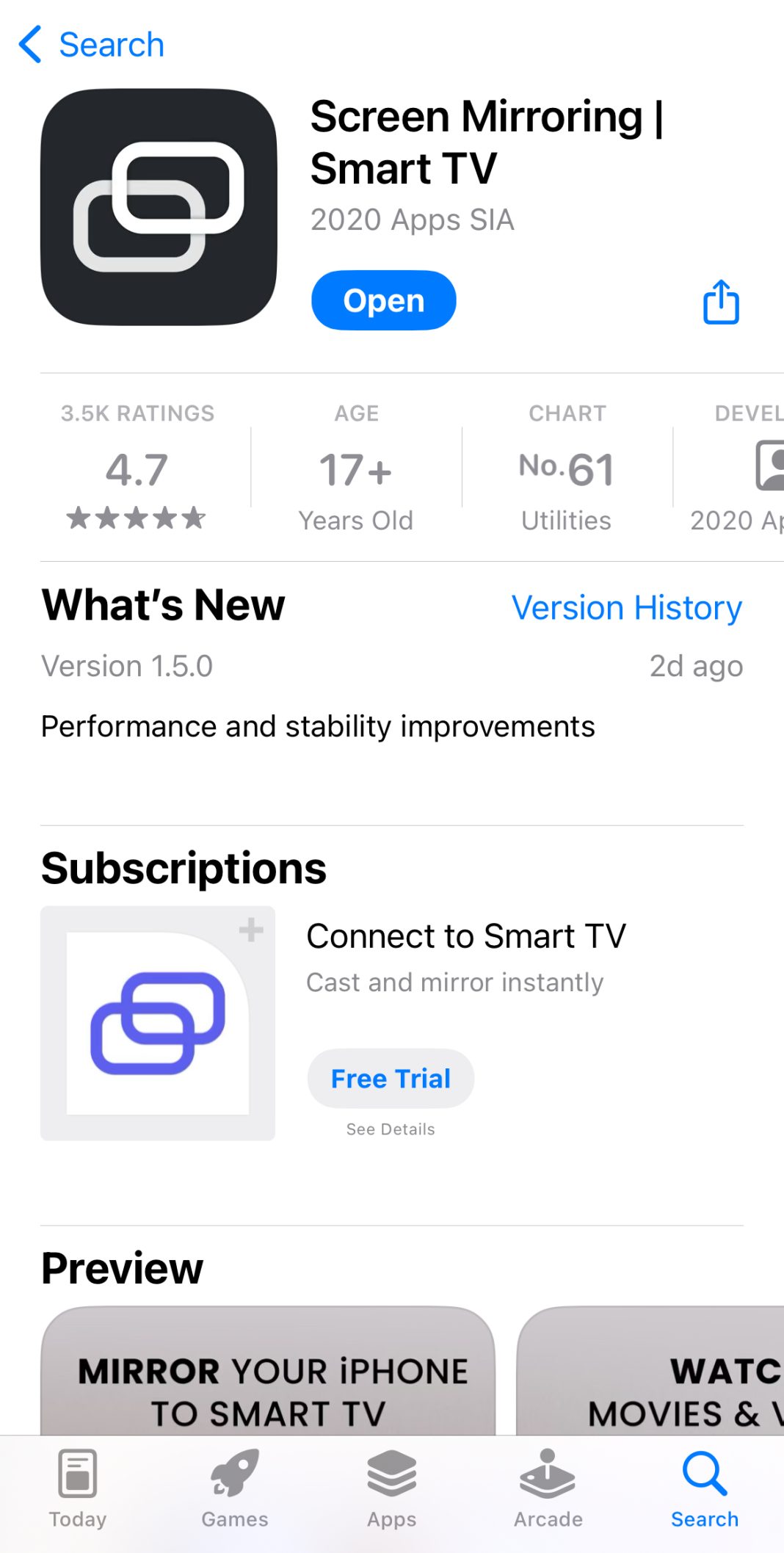Click the Connect to Smart TV subscription icon
784x1553 pixels.
coord(158,1026)
